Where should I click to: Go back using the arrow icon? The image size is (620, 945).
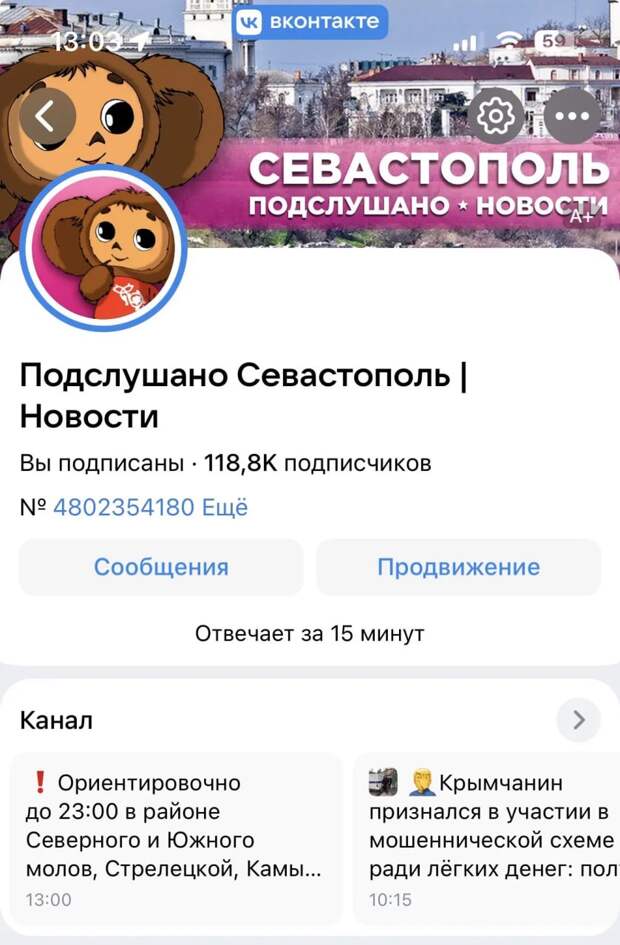click(46, 117)
